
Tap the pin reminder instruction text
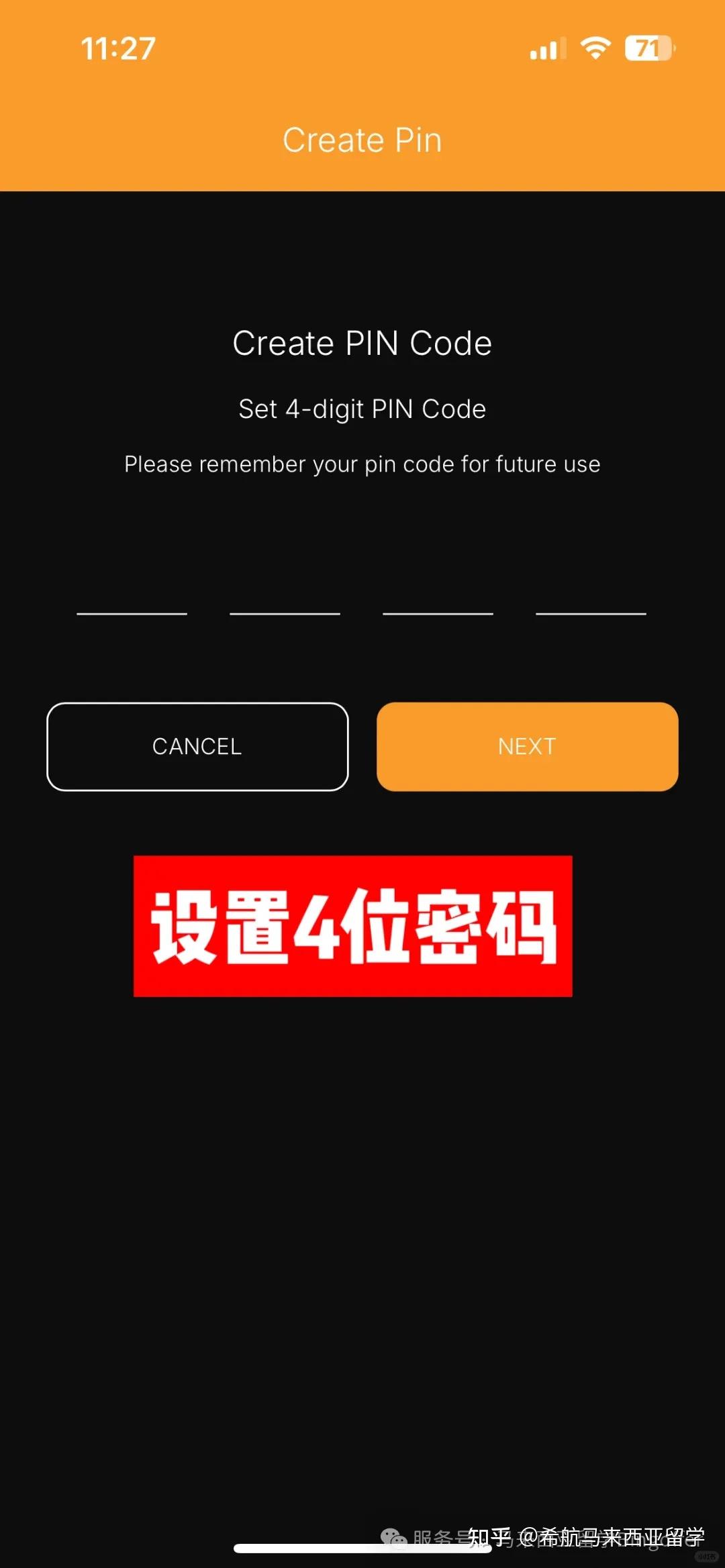point(362,464)
